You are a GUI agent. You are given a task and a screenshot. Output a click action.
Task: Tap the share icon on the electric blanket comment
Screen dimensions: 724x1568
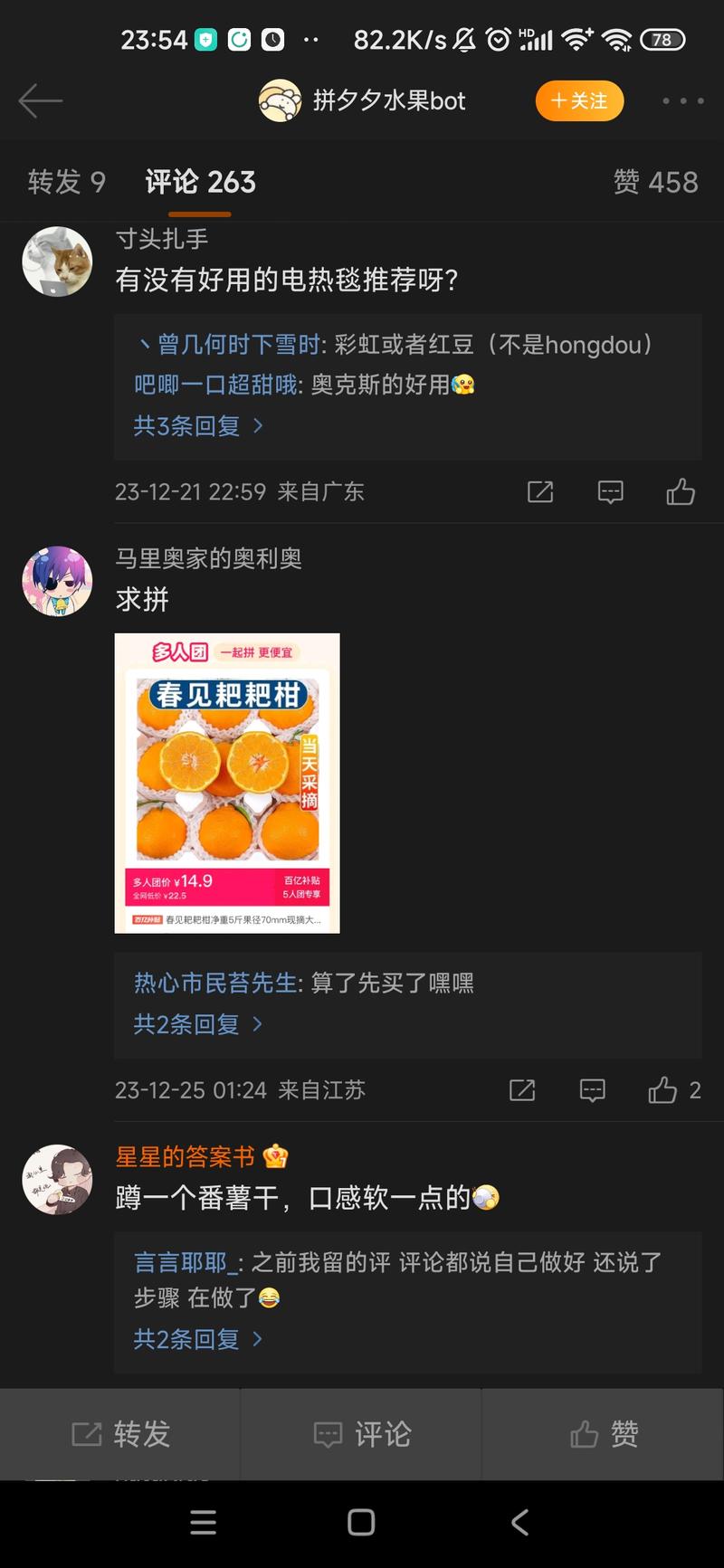538,491
